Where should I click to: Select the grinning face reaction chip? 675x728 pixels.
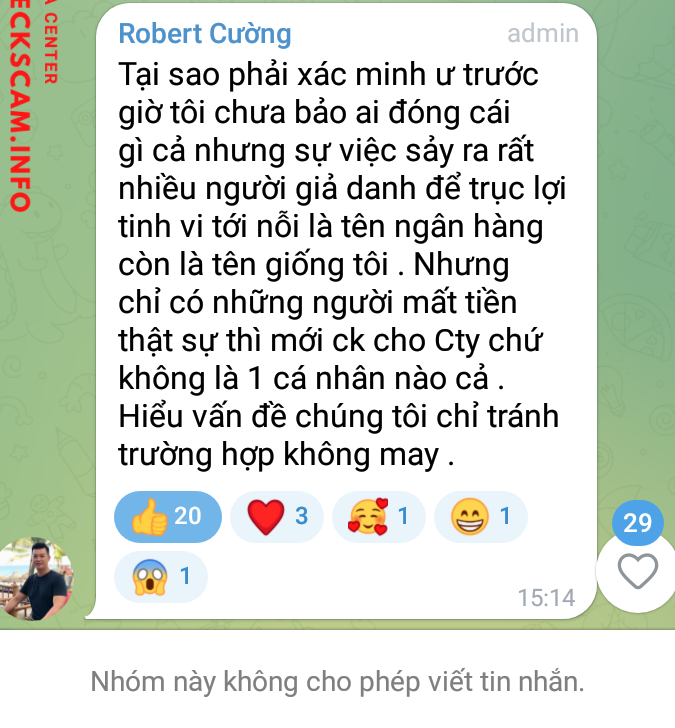coord(481,517)
